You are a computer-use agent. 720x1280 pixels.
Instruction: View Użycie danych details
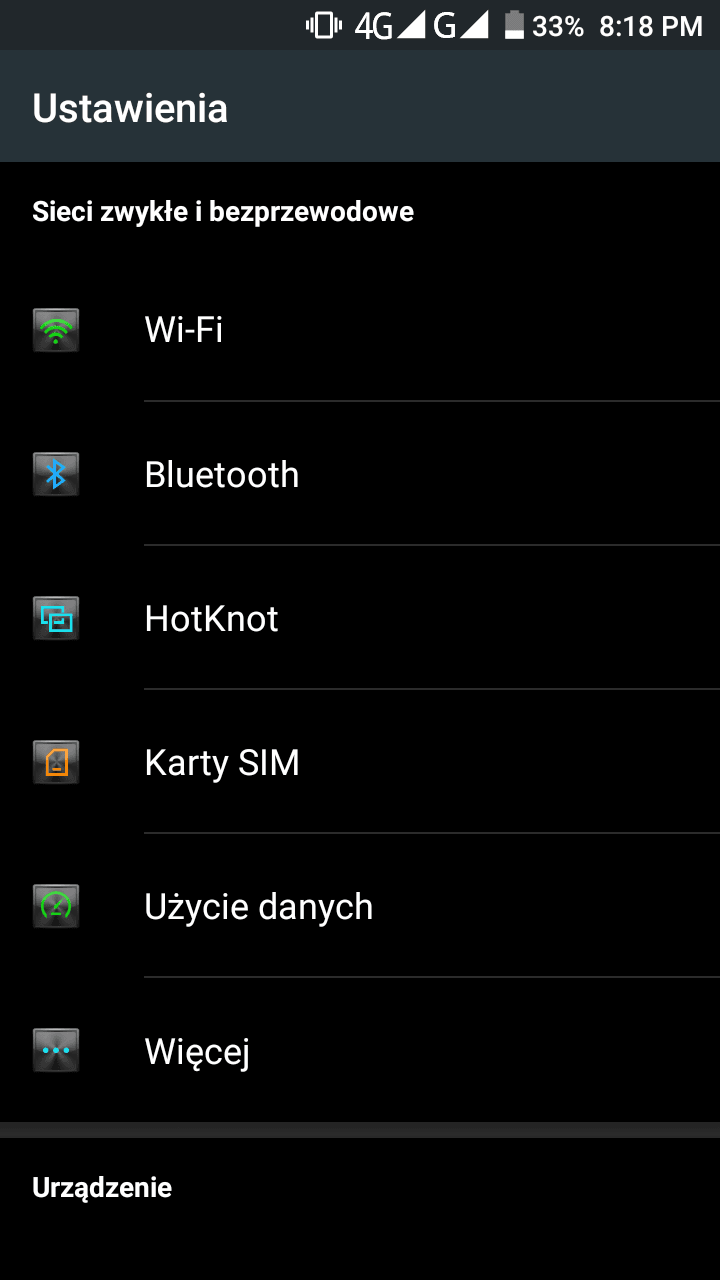258,906
